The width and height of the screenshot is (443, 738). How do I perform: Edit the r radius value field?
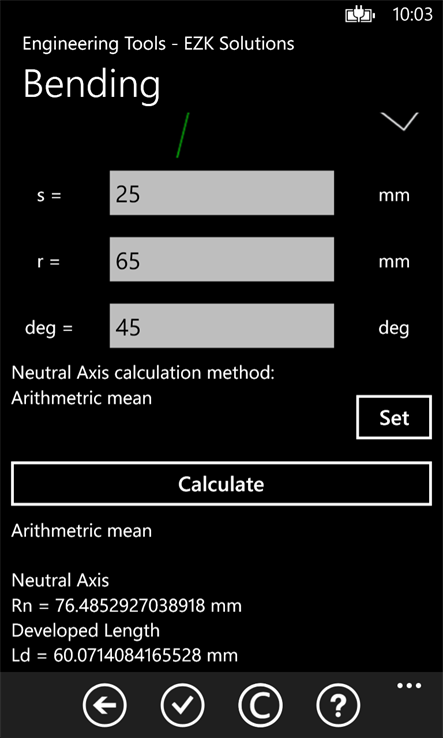222,259
